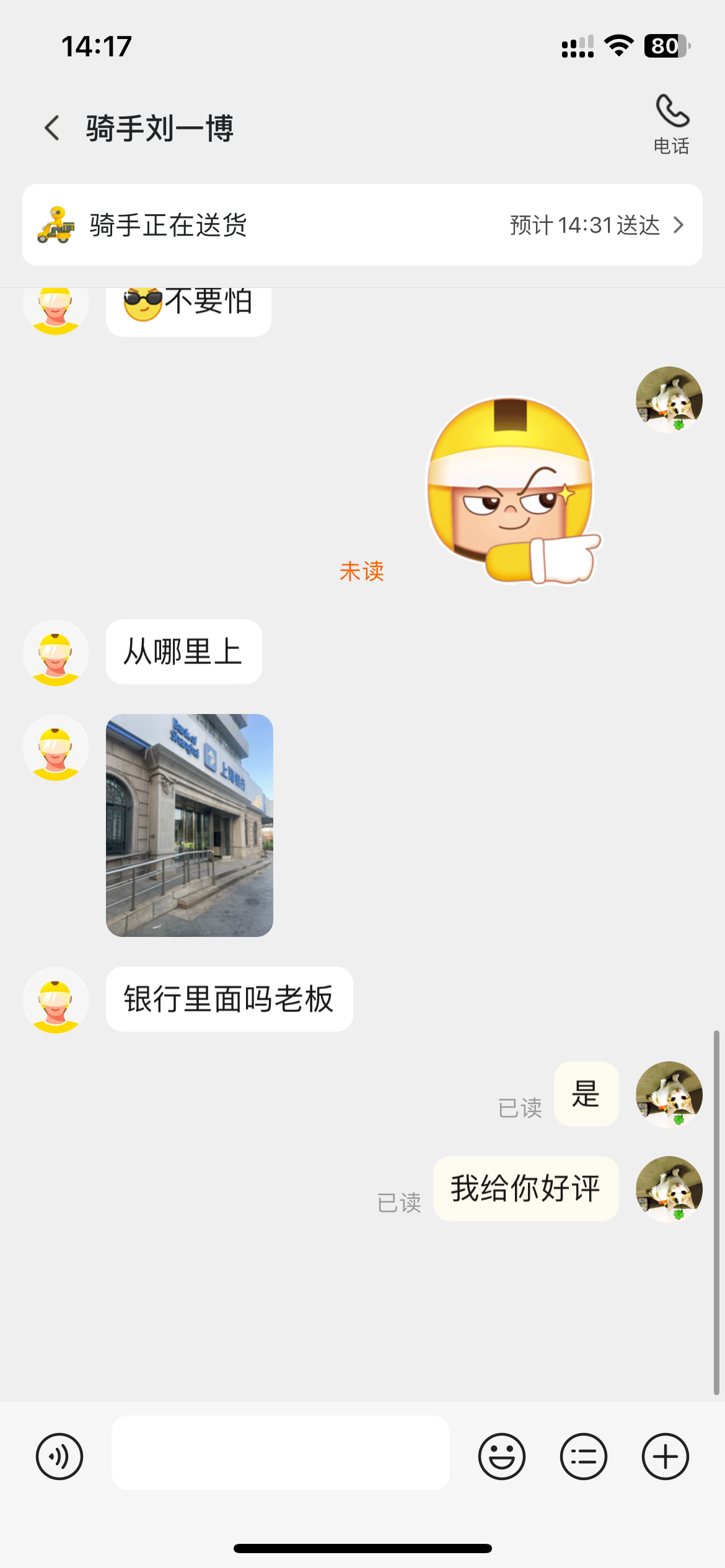Call the rider via 电话 icon
The image size is (725, 1568).
(672, 123)
